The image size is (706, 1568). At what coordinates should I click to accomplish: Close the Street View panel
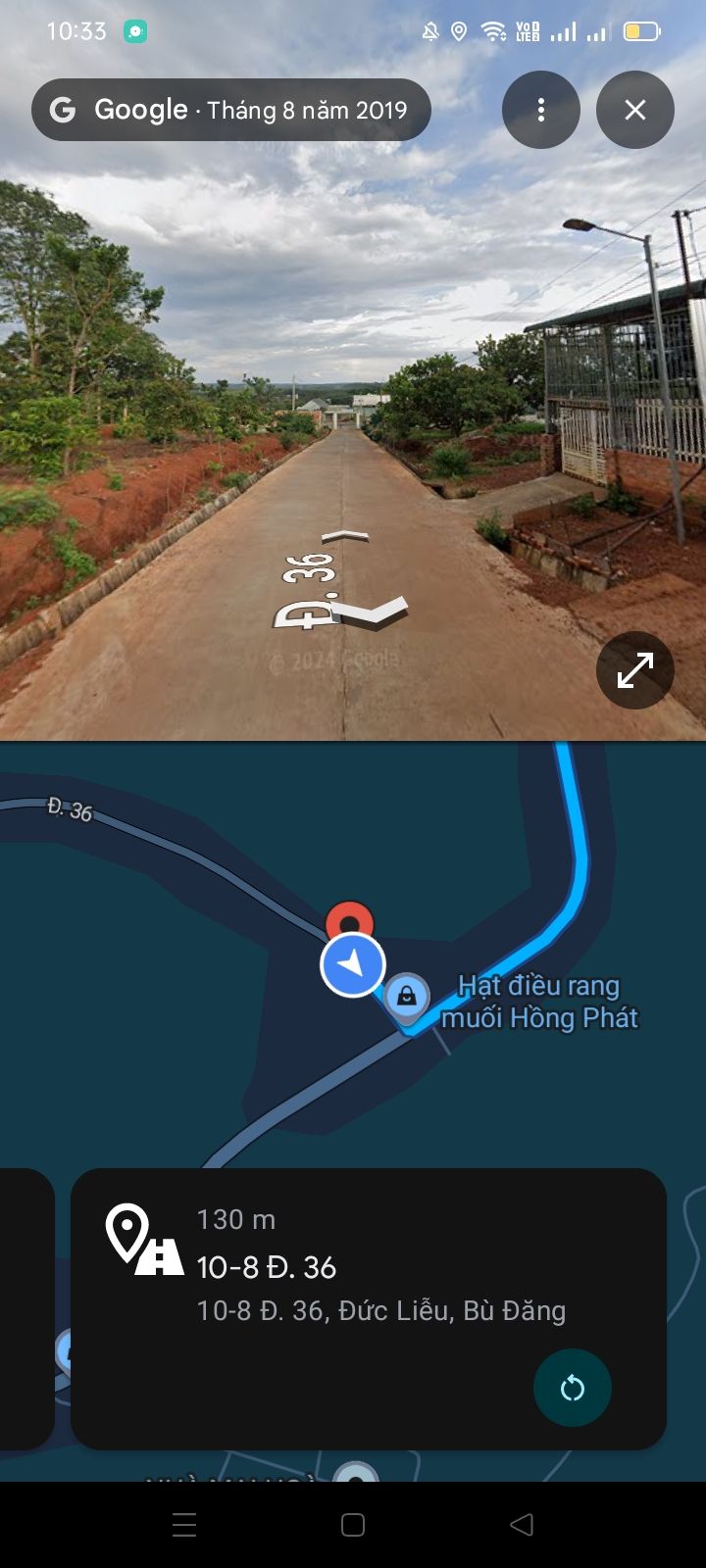pos(634,110)
